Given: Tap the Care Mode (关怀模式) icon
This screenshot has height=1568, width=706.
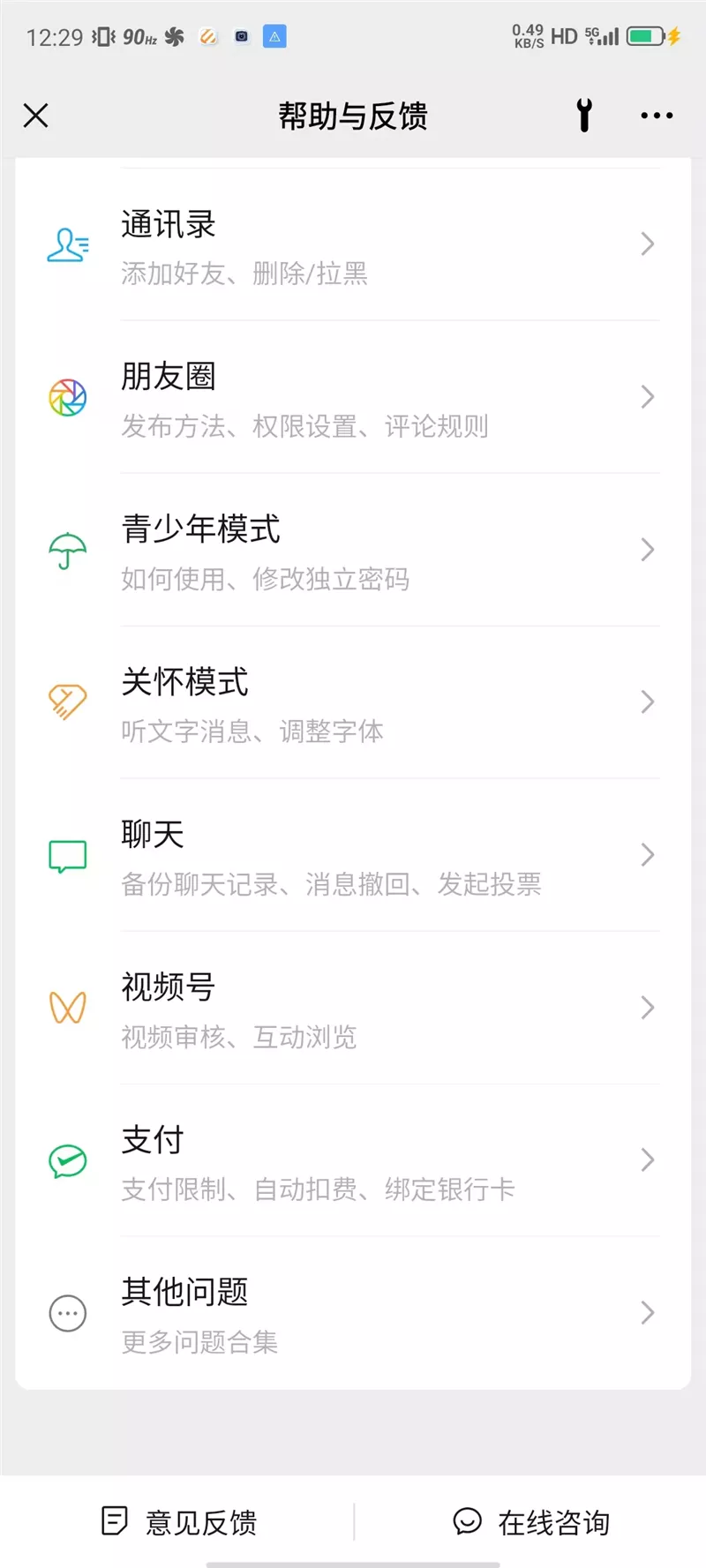Looking at the screenshot, I should click(66, 701).
